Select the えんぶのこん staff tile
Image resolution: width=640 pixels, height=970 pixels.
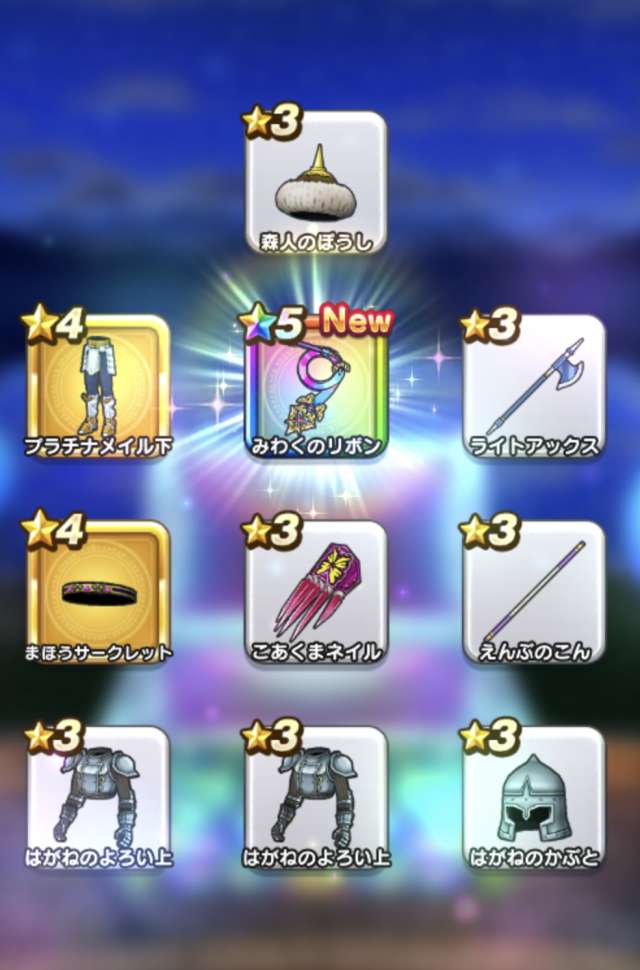click(534, 593)
